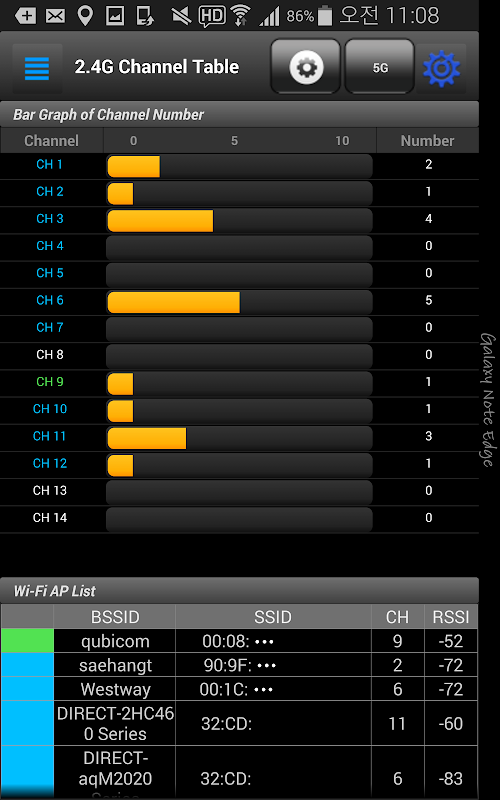This screenshot has width=500, height=800.
Task: Select the saehangt access point row
Action: [x=239, y=665]
